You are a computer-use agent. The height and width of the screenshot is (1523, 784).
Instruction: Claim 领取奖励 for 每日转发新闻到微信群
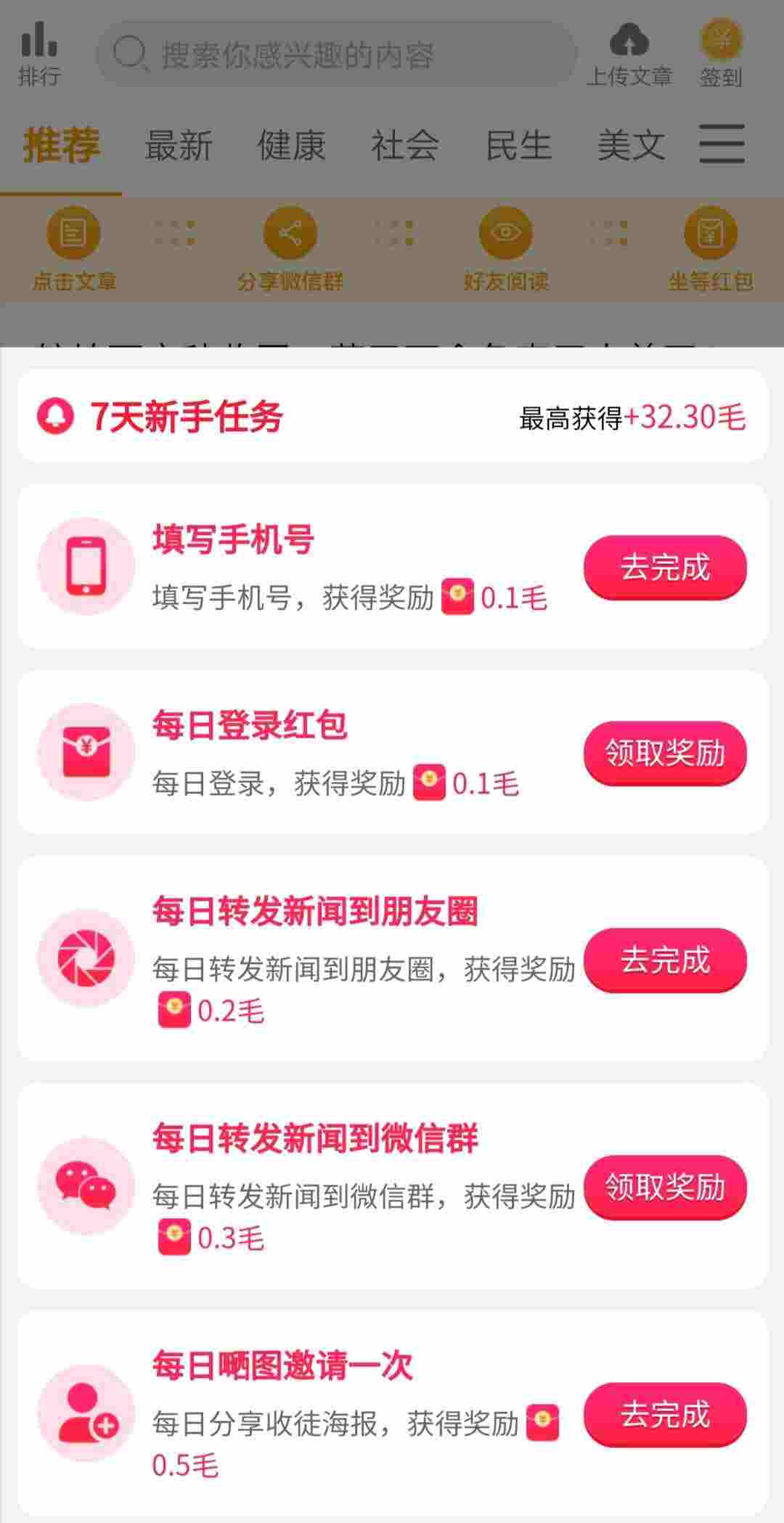click(x=665, y=1187)
